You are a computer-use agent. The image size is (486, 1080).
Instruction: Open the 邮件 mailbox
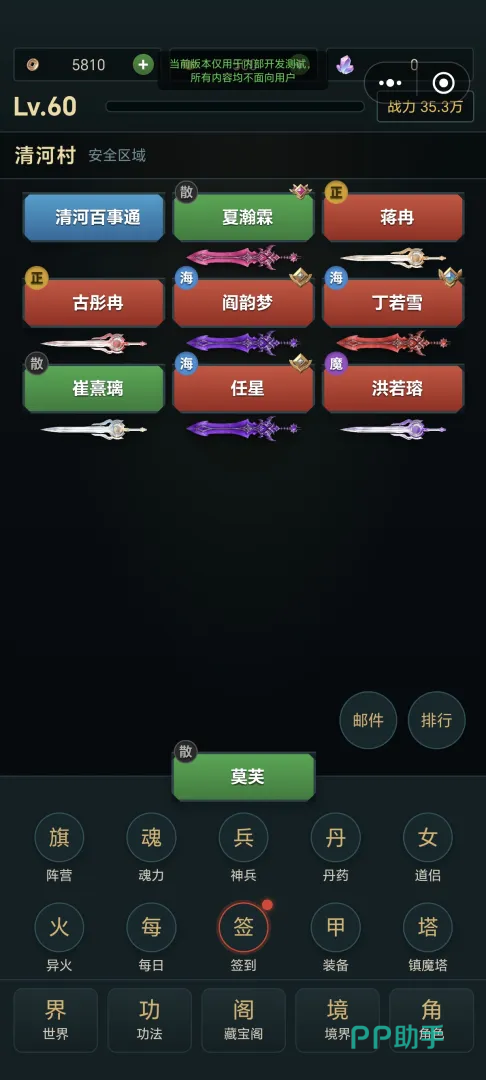click(368, 720)
